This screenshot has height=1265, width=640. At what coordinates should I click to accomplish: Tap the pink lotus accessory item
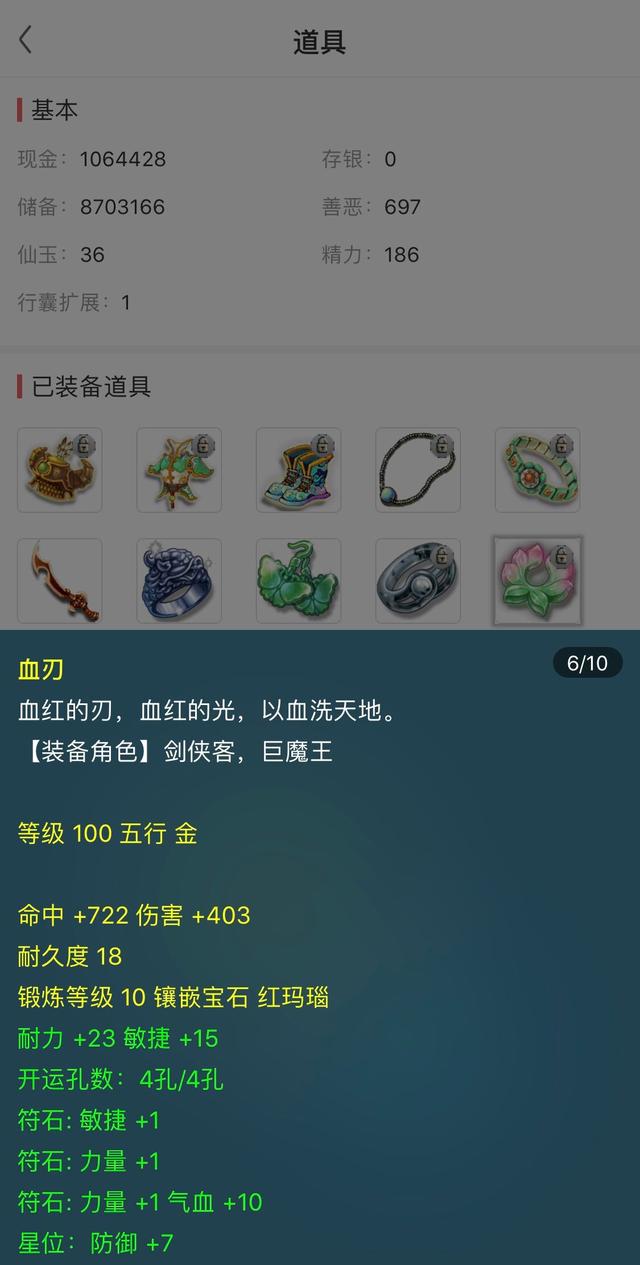pos(538,581)
